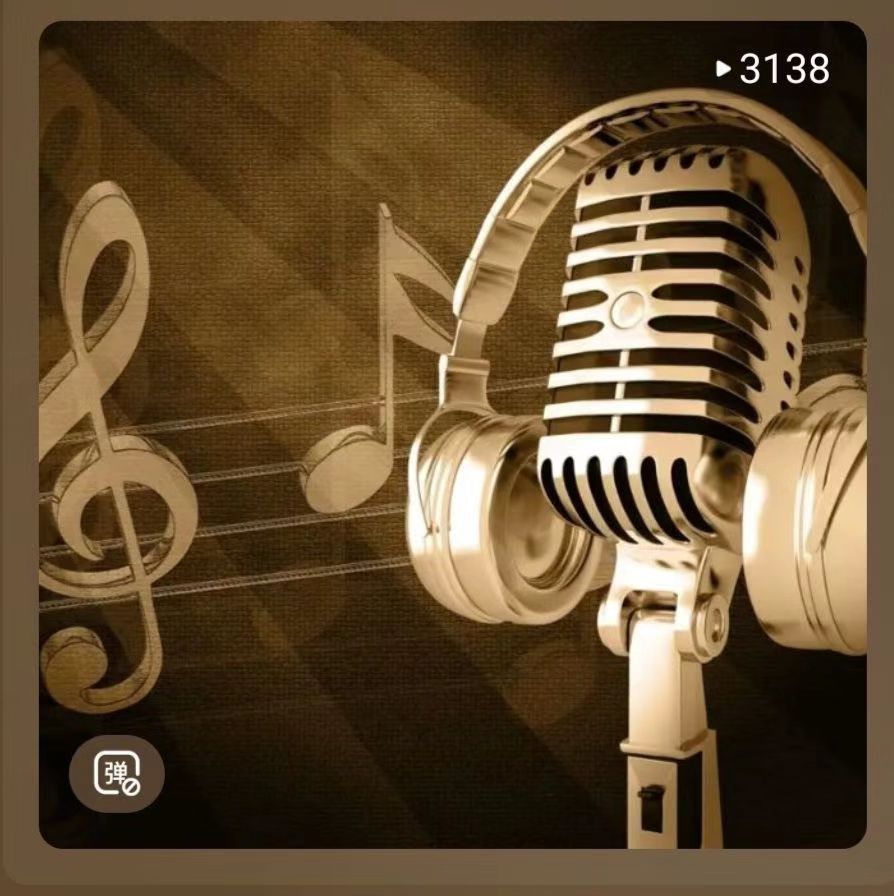Toggle the danmaku bullet comments icon
894x896 pixels.
116,773
